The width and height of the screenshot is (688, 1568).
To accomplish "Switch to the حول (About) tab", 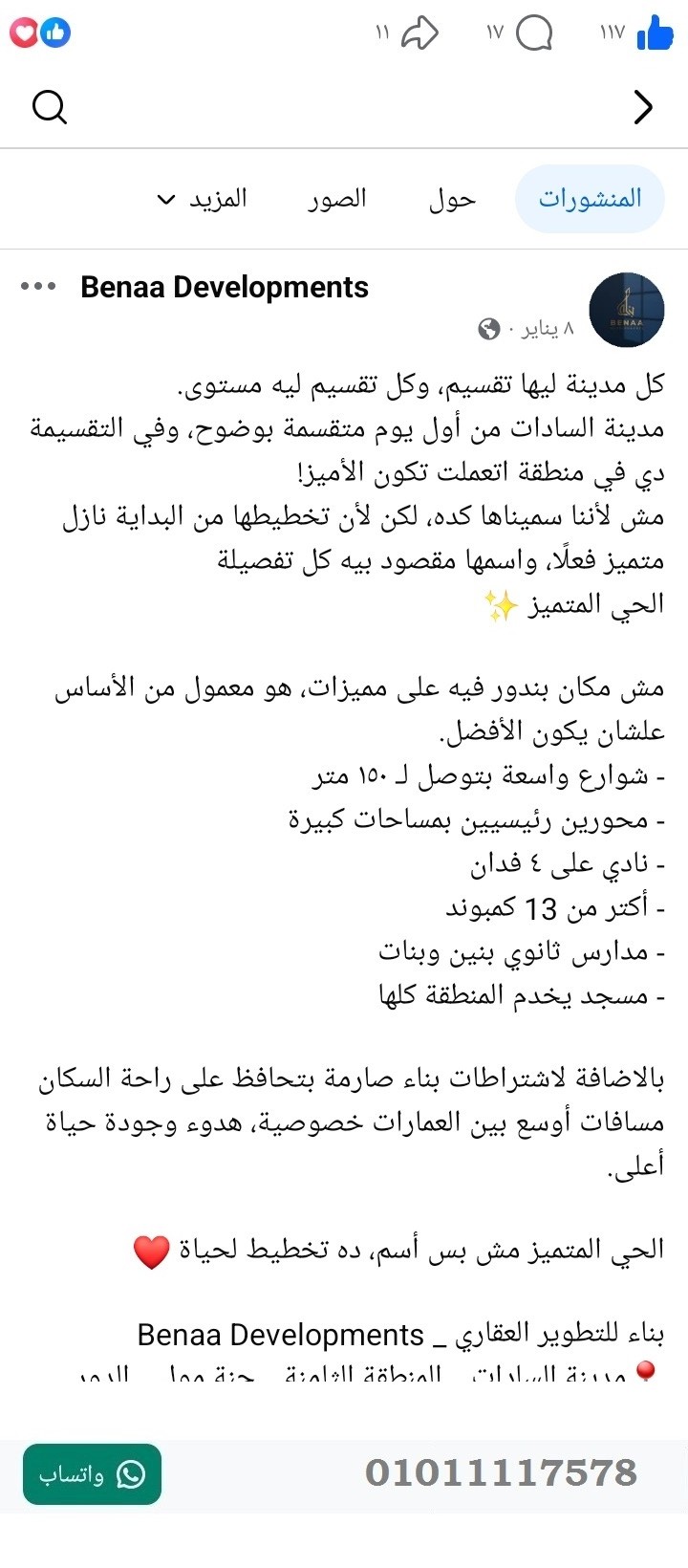I will pyautogui.click(x=453, y=199).
